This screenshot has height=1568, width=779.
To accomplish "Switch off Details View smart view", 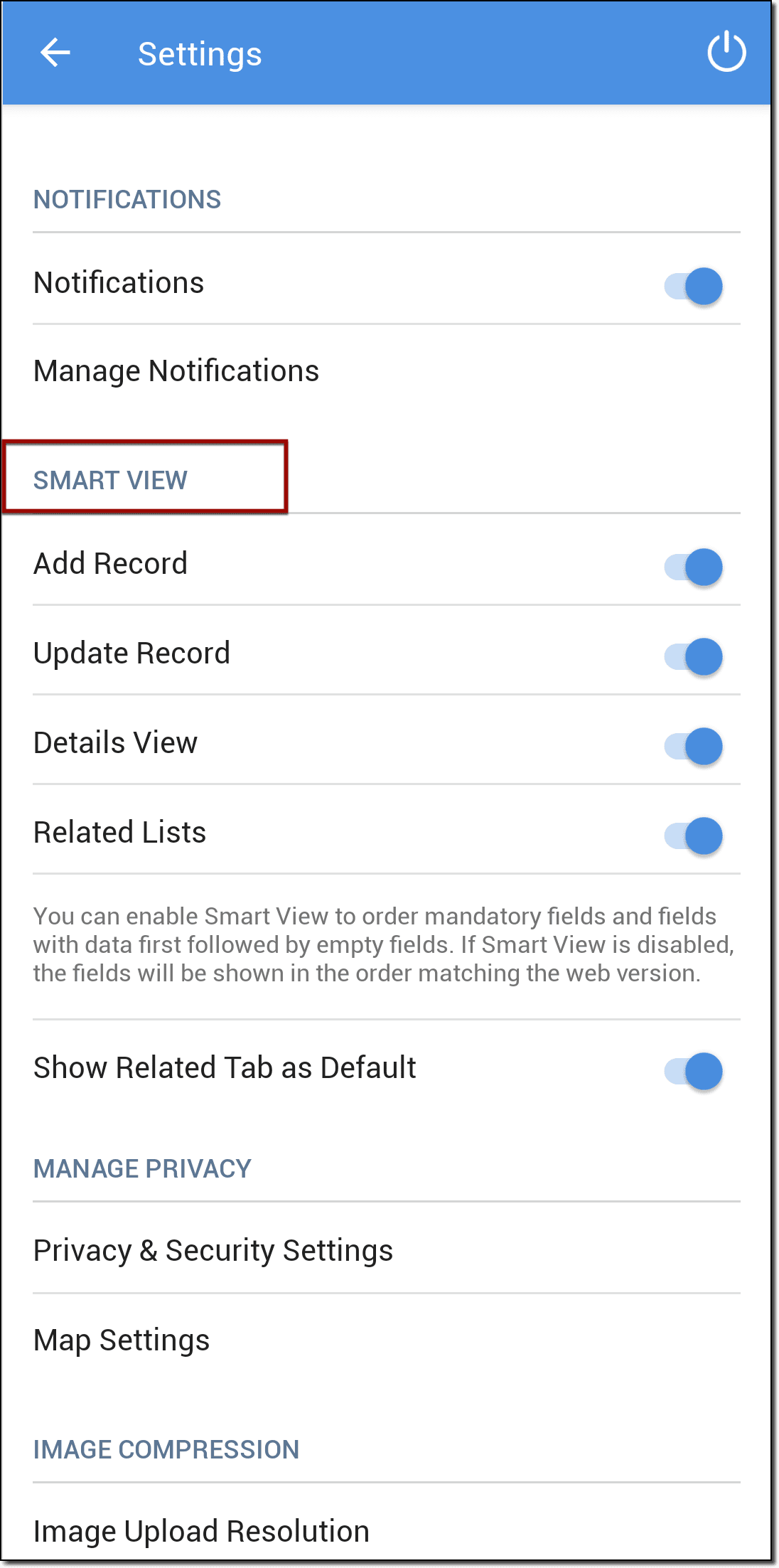I will coord(694,746).
